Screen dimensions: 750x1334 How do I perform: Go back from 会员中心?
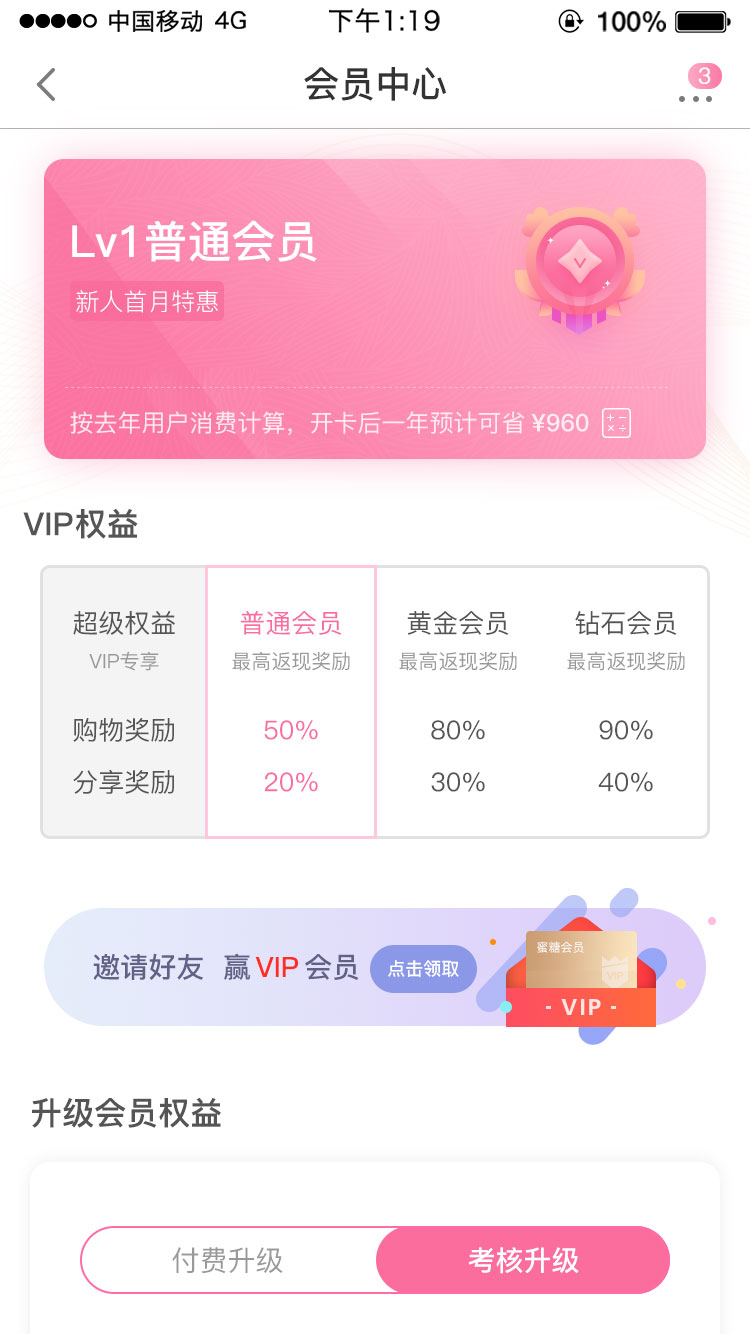click(46, 85)
